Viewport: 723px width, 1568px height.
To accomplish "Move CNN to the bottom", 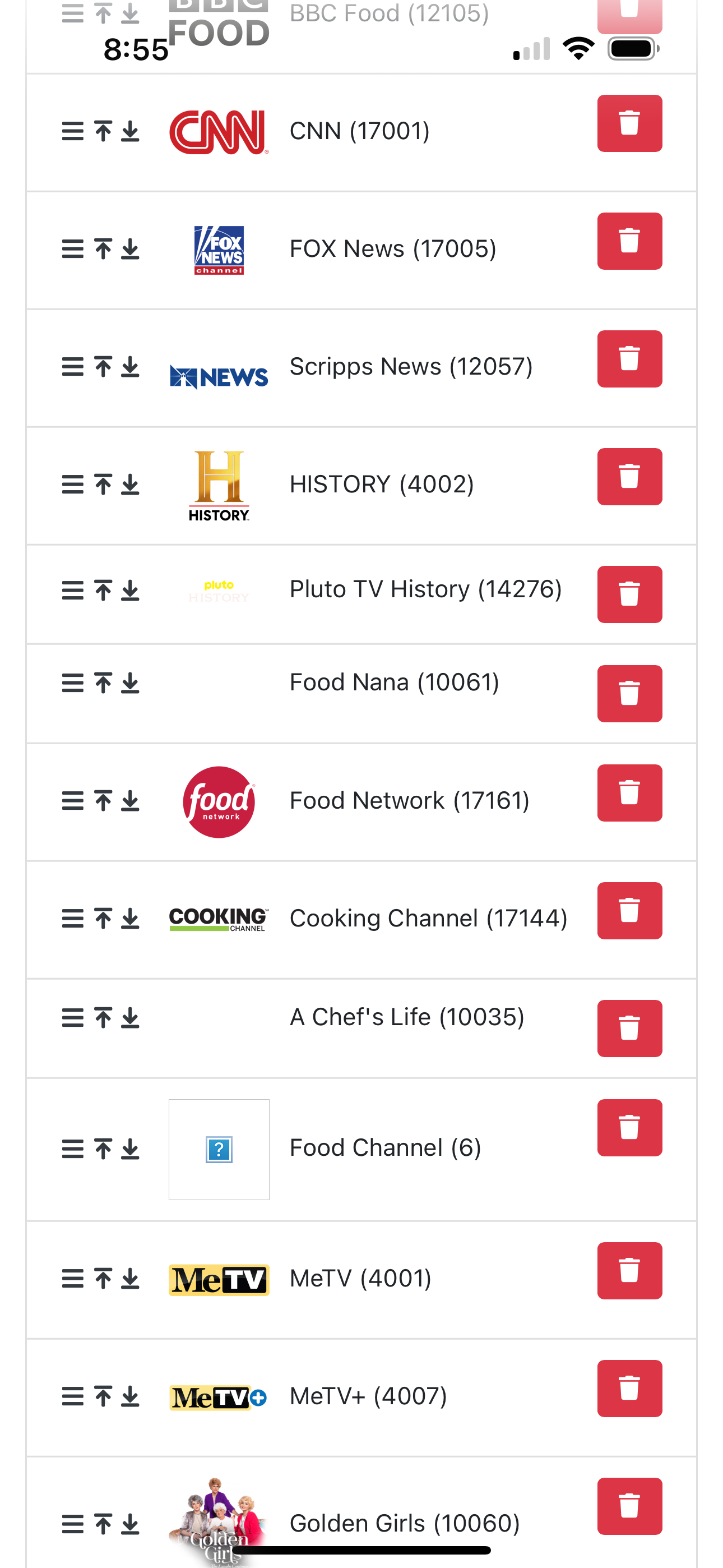I will point(130,131).
